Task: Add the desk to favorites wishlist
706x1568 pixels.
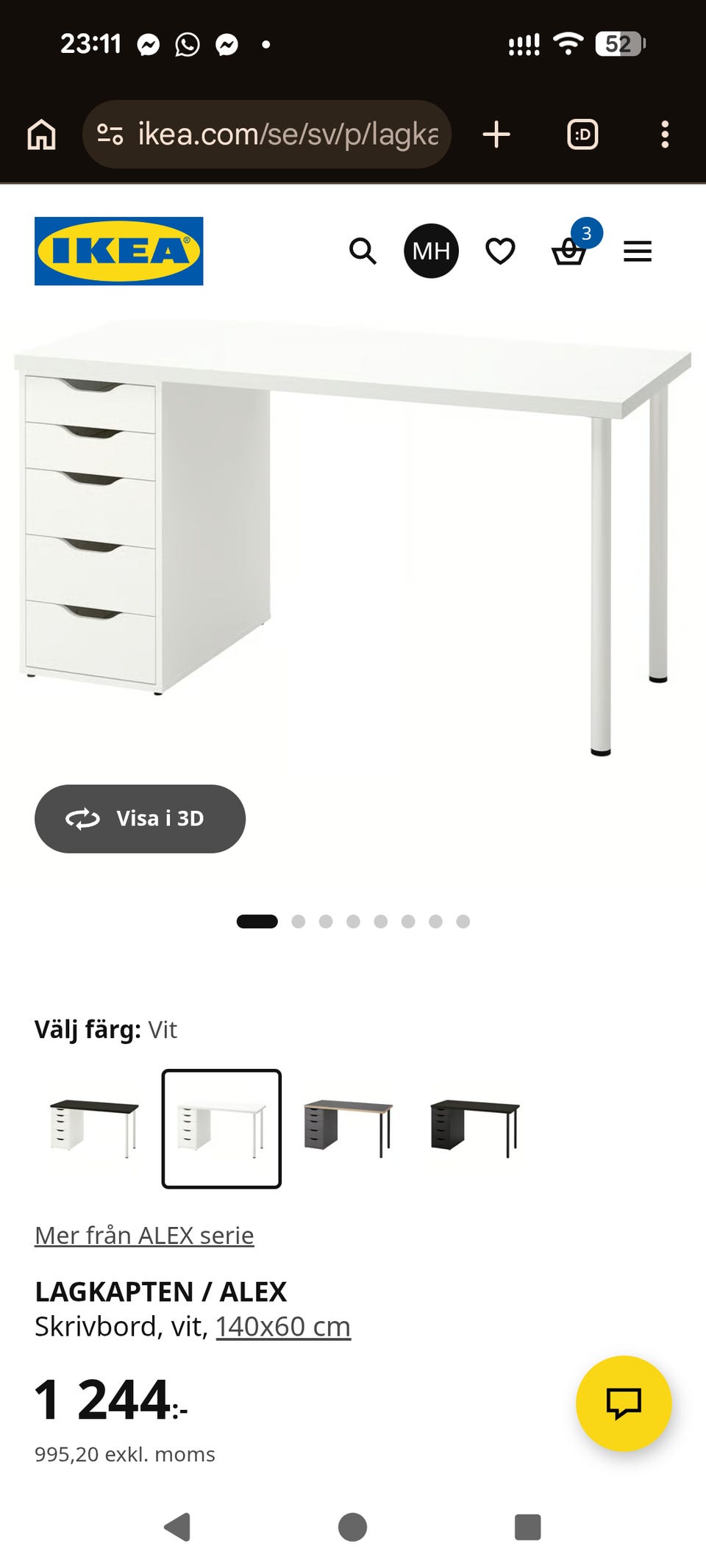Action: coord(499,251)
